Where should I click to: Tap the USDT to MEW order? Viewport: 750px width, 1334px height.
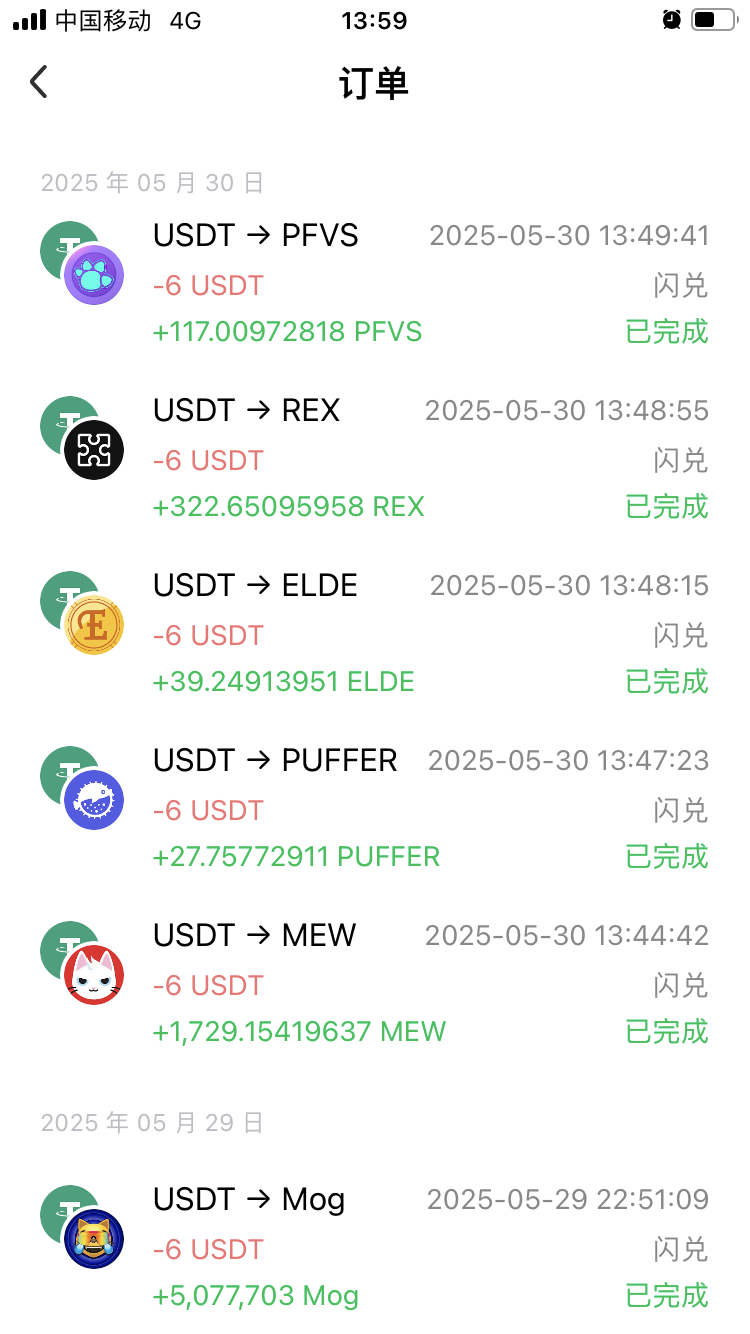[375, 984]
